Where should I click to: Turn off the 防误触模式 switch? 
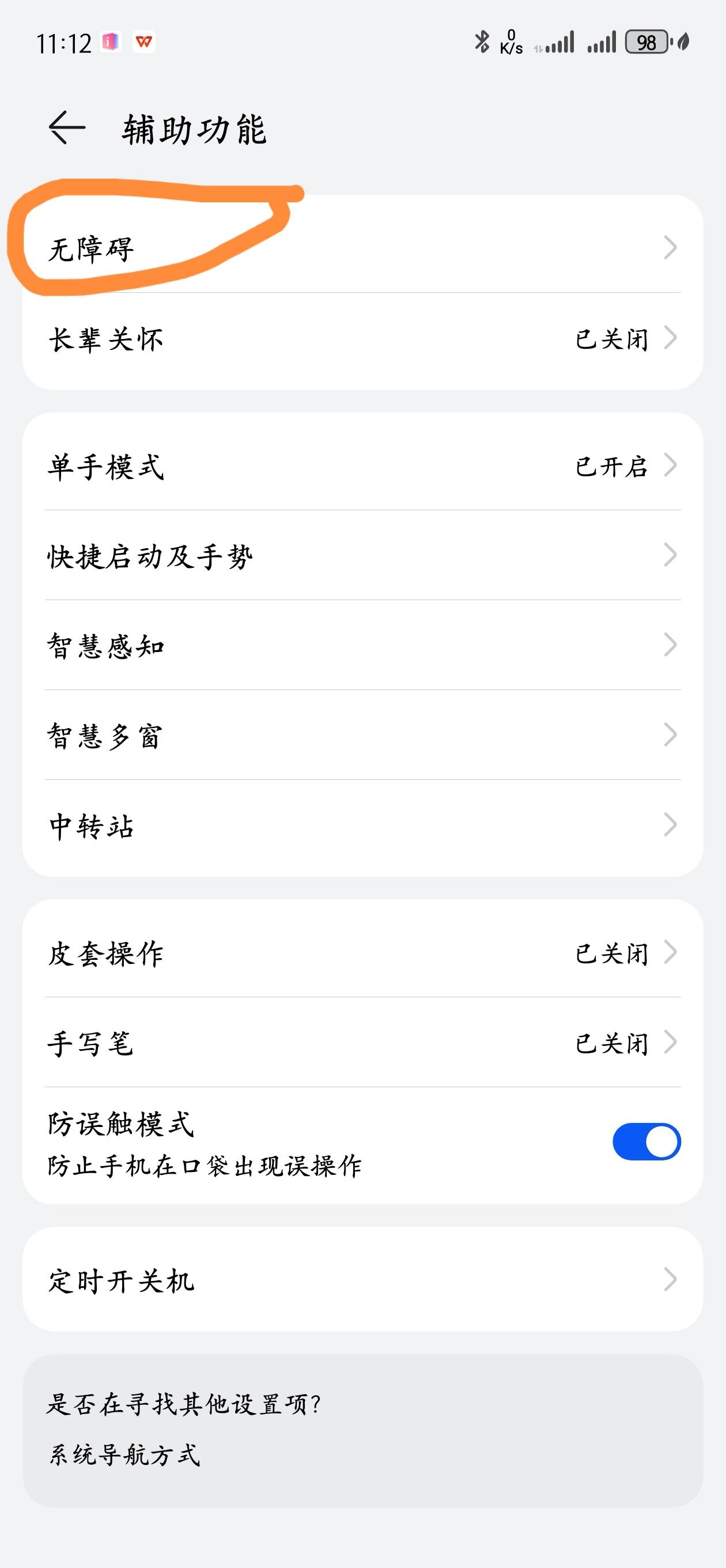(646, 1142)
